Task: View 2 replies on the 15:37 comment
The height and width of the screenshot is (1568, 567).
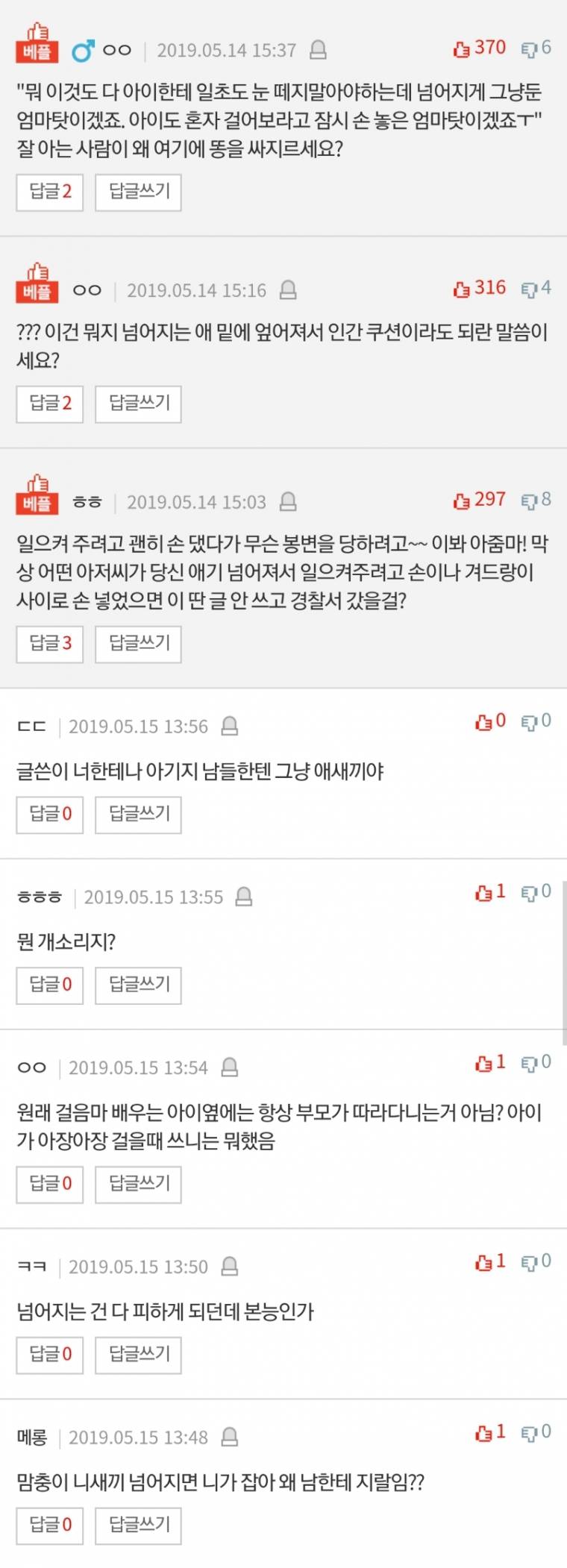Action: point(50,192)
